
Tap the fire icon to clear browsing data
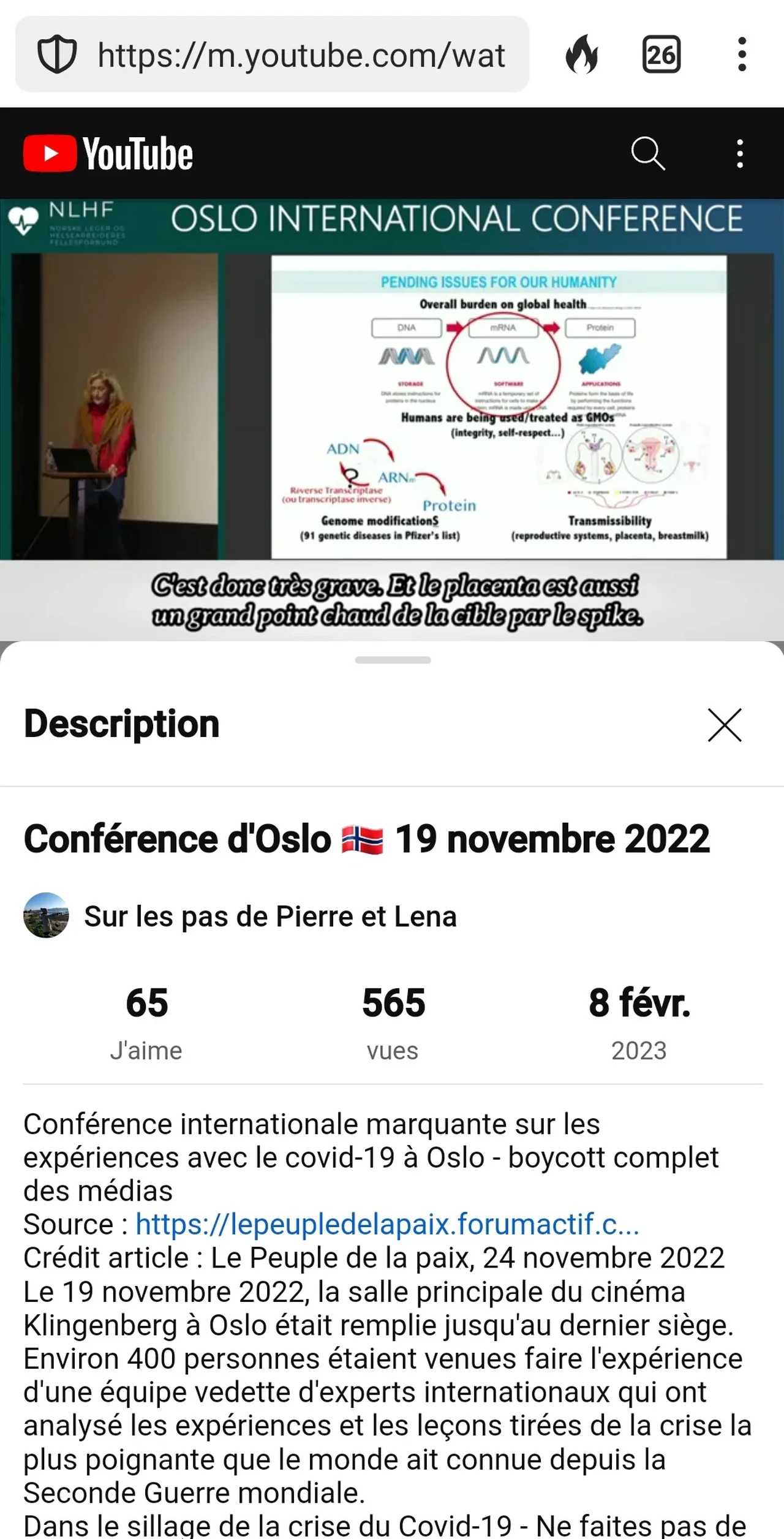(581, 55)
